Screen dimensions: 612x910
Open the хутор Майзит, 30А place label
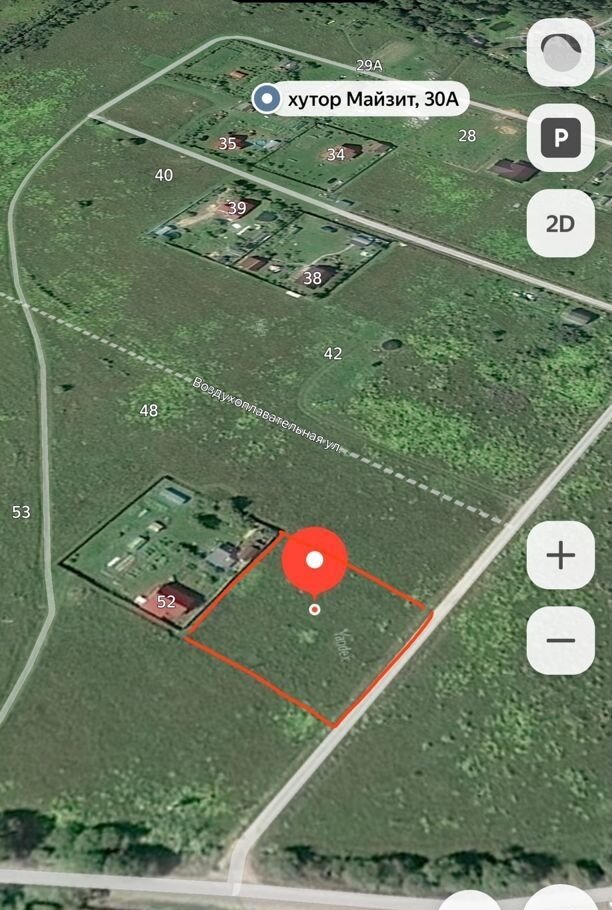(x=360, y=99)
